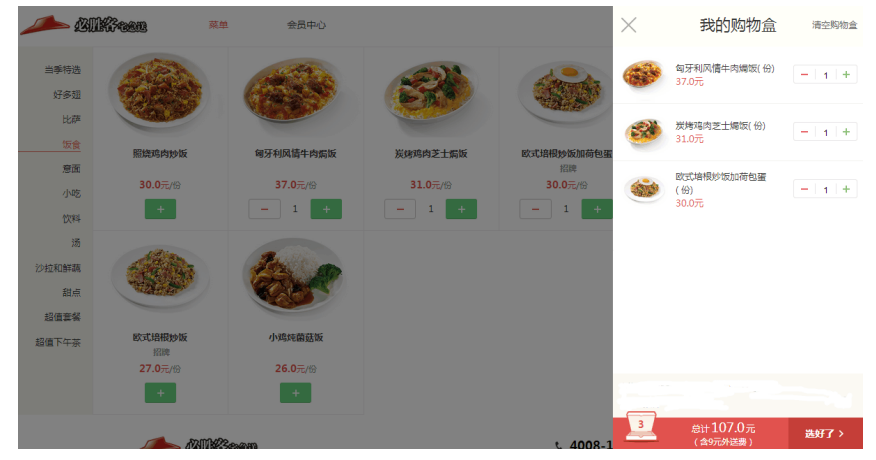This screenshot has height=460, width=876.
Task: Decrease 炭烤鸡肉芝士焗饭 quantity in cart
Action: (x=804, y=132)
